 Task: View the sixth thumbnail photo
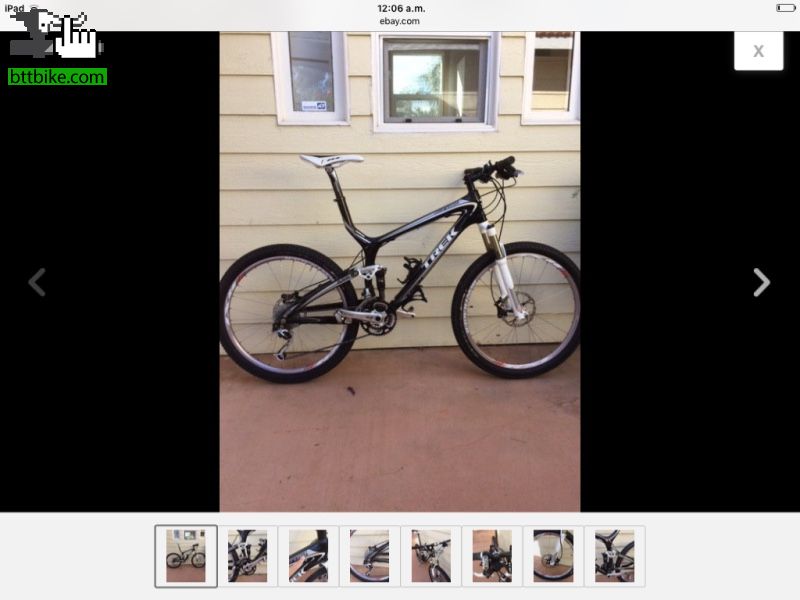492,556
